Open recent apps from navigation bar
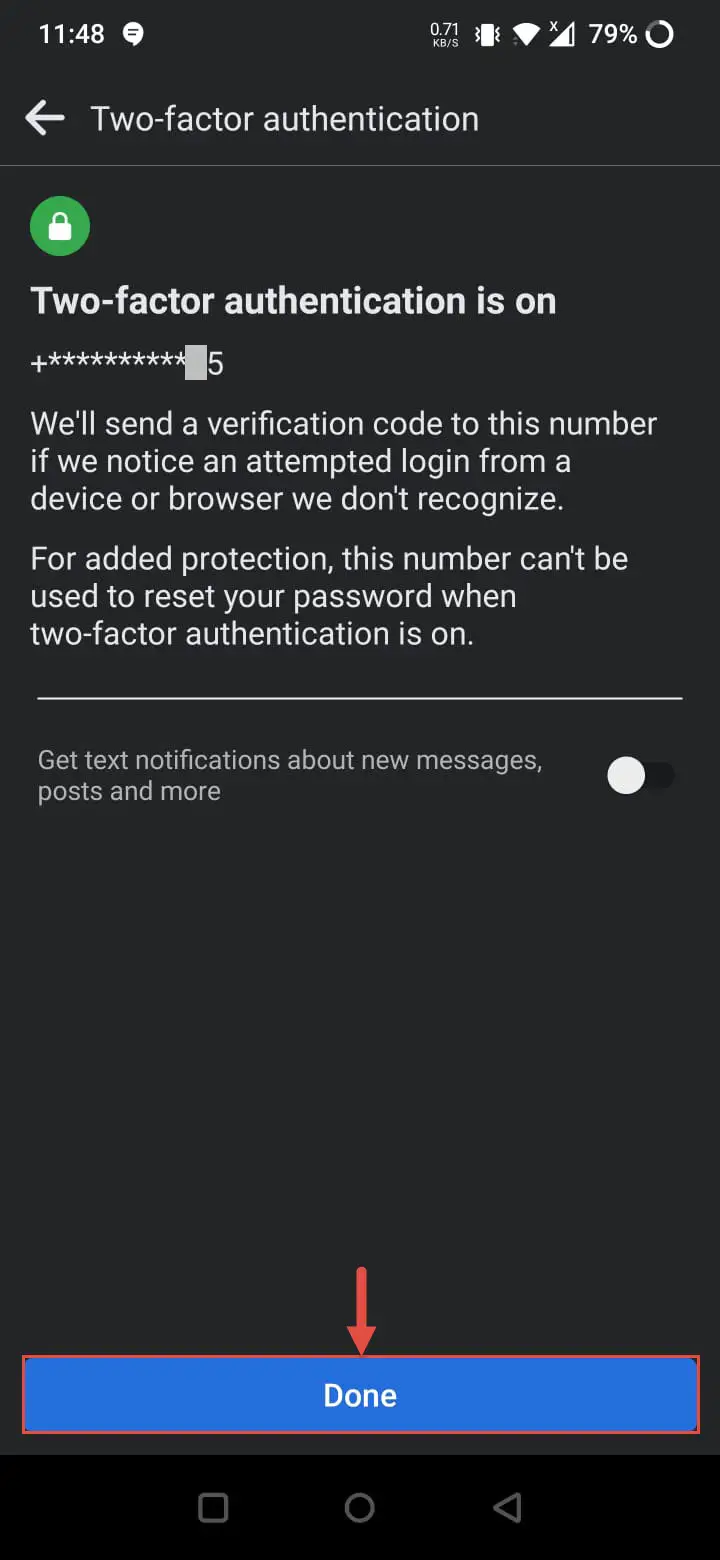Image resolution: width=720 pixels, height=1560 pixels. coord(213,1507)
